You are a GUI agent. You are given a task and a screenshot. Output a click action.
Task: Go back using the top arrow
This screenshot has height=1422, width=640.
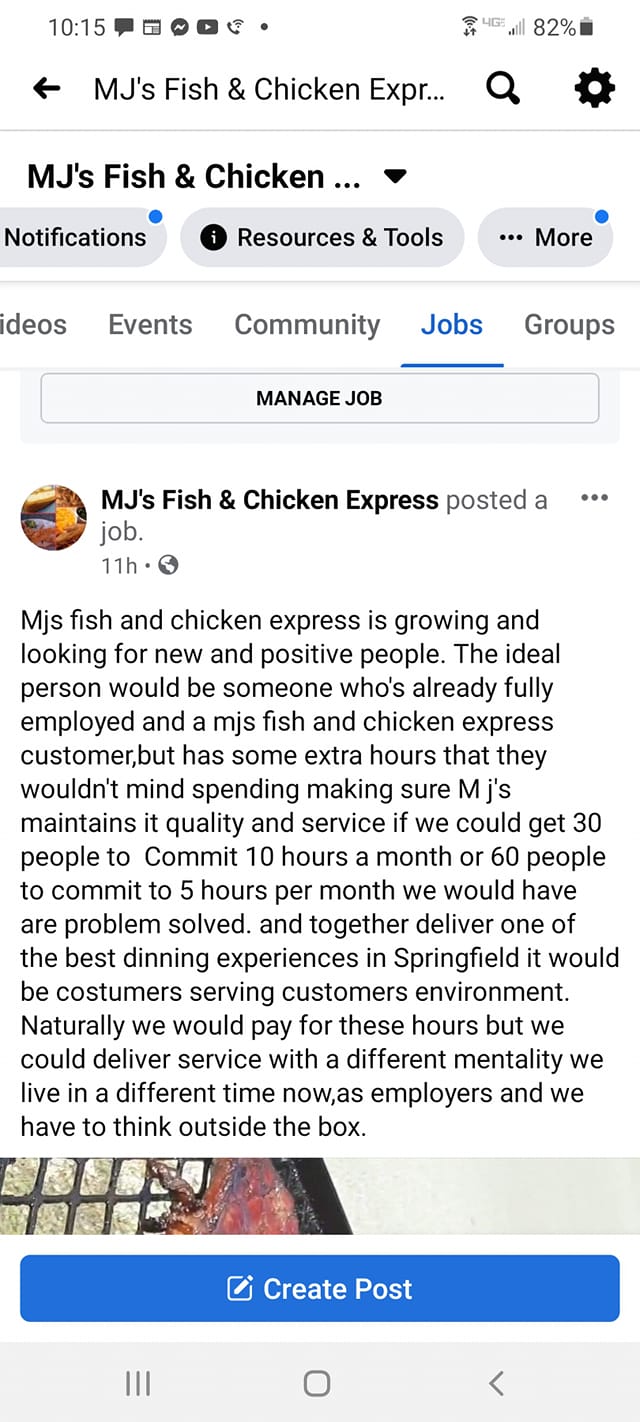tap(46, 89)
